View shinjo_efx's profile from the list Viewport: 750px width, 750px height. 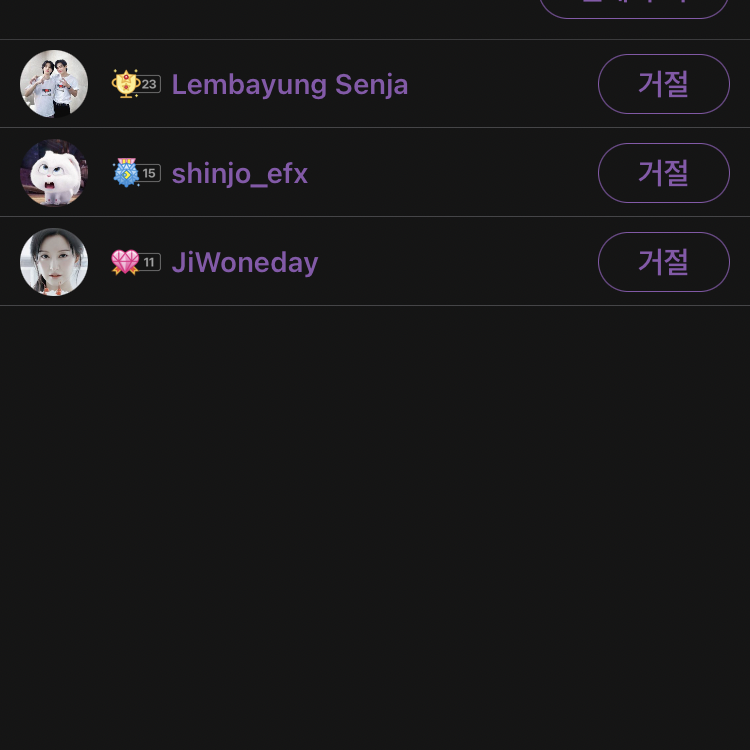(240, 174)
